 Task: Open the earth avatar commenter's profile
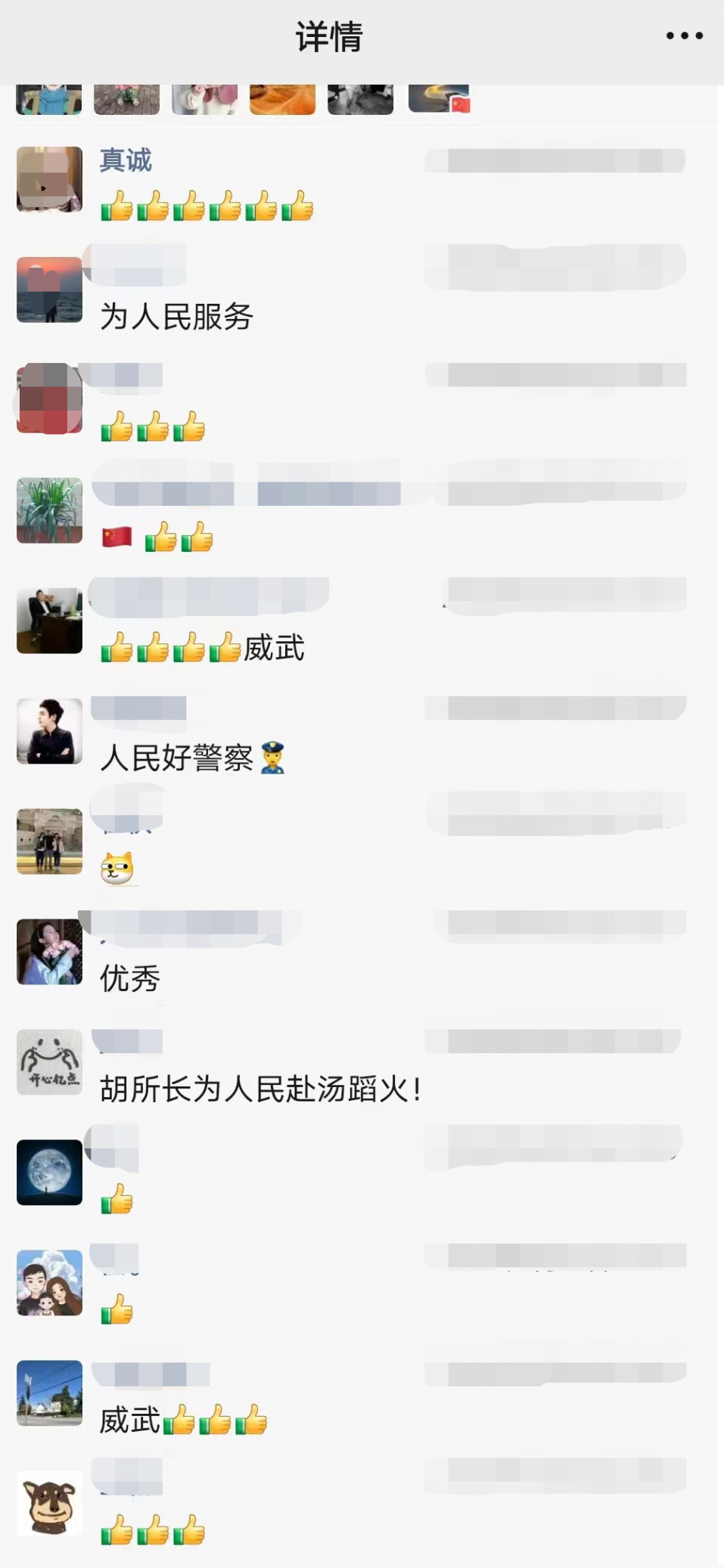[50, 1172]
